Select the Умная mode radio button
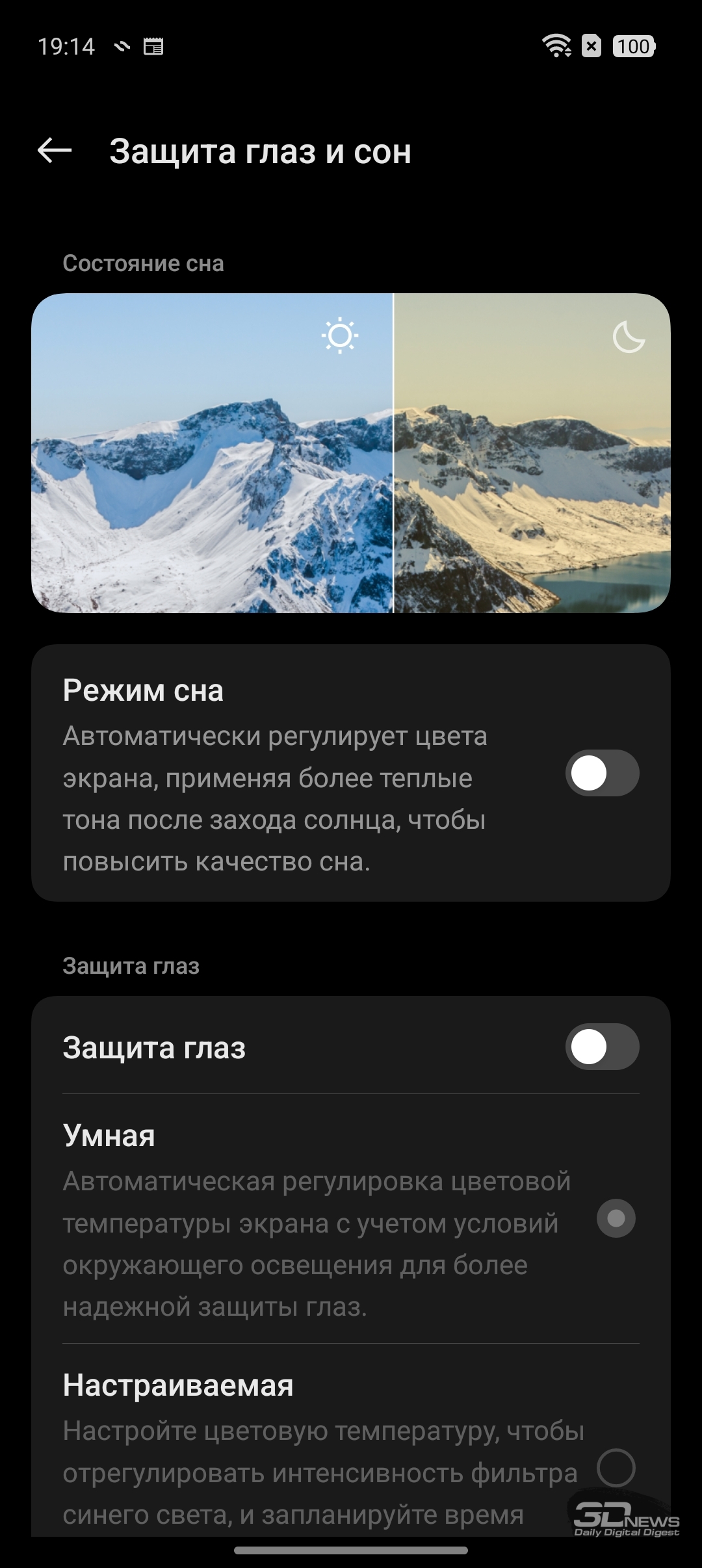 point(616,1218)
